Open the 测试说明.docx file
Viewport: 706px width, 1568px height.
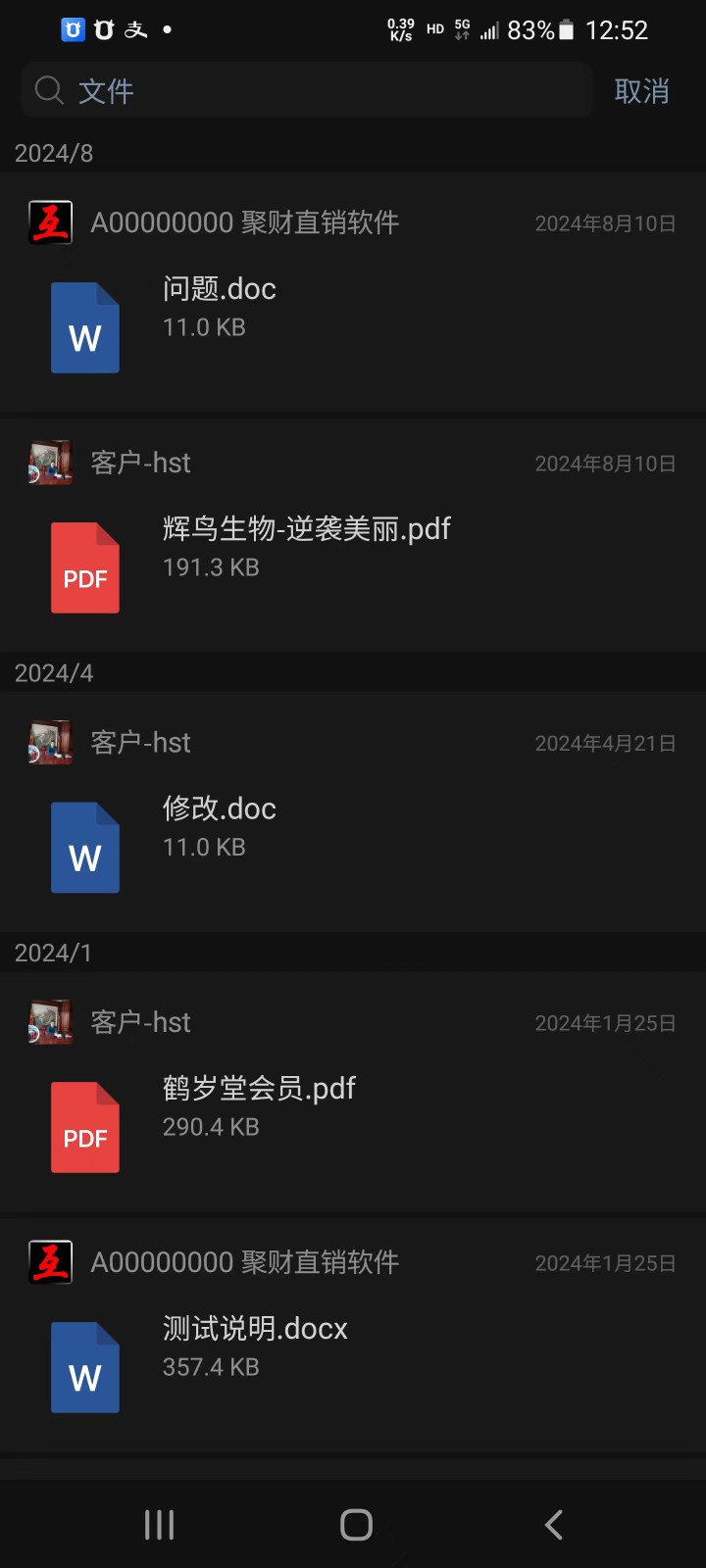pos(255,1346)
